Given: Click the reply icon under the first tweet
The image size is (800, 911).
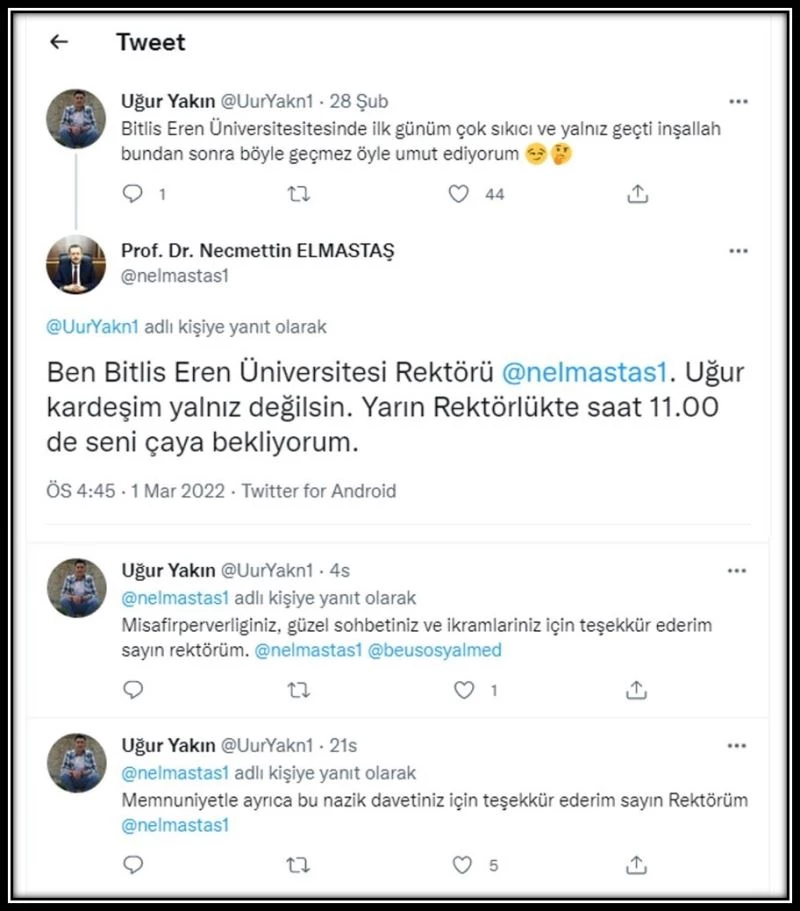Looking at the screenshot, I should pyautogui.click(x=134, y=193).
